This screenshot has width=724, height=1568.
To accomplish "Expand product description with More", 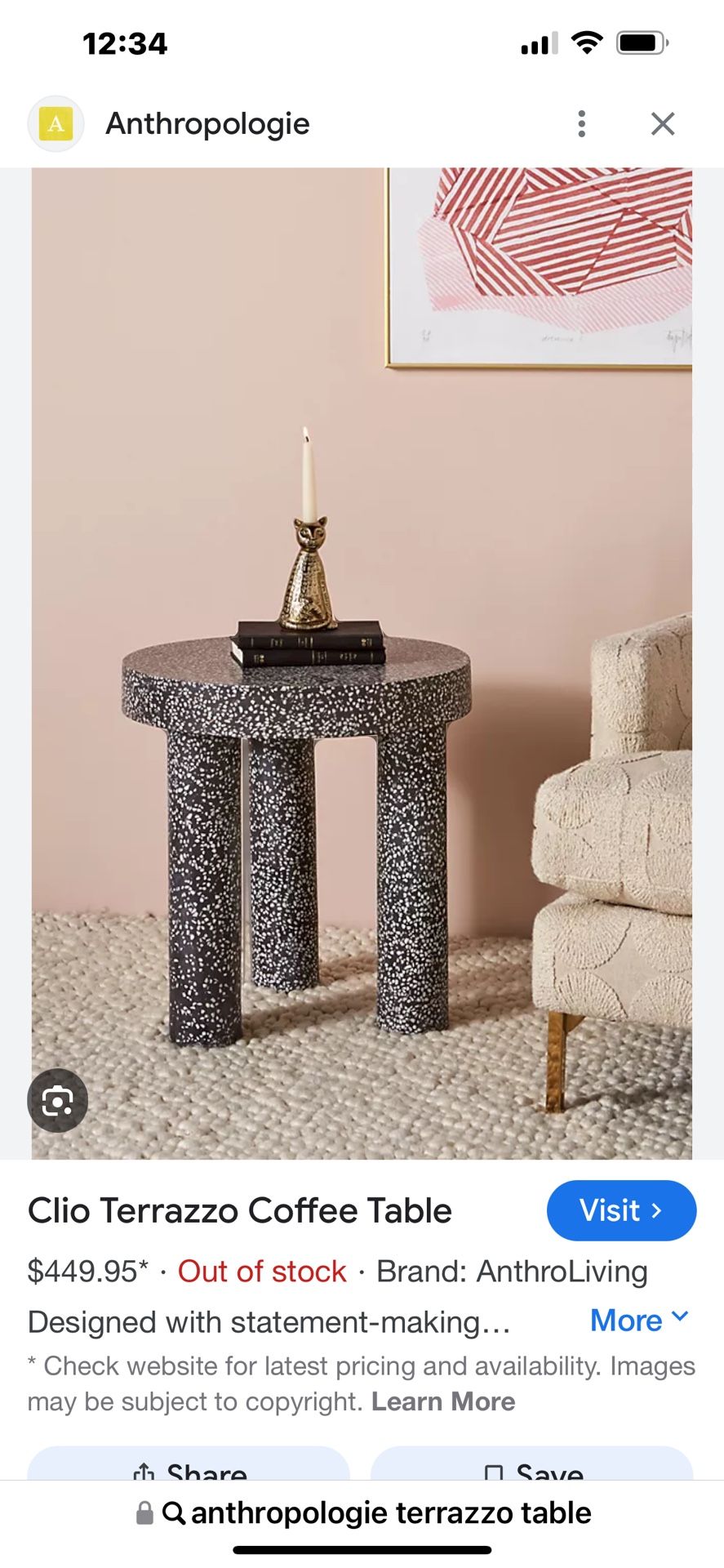I will (x=639, y=1321).
